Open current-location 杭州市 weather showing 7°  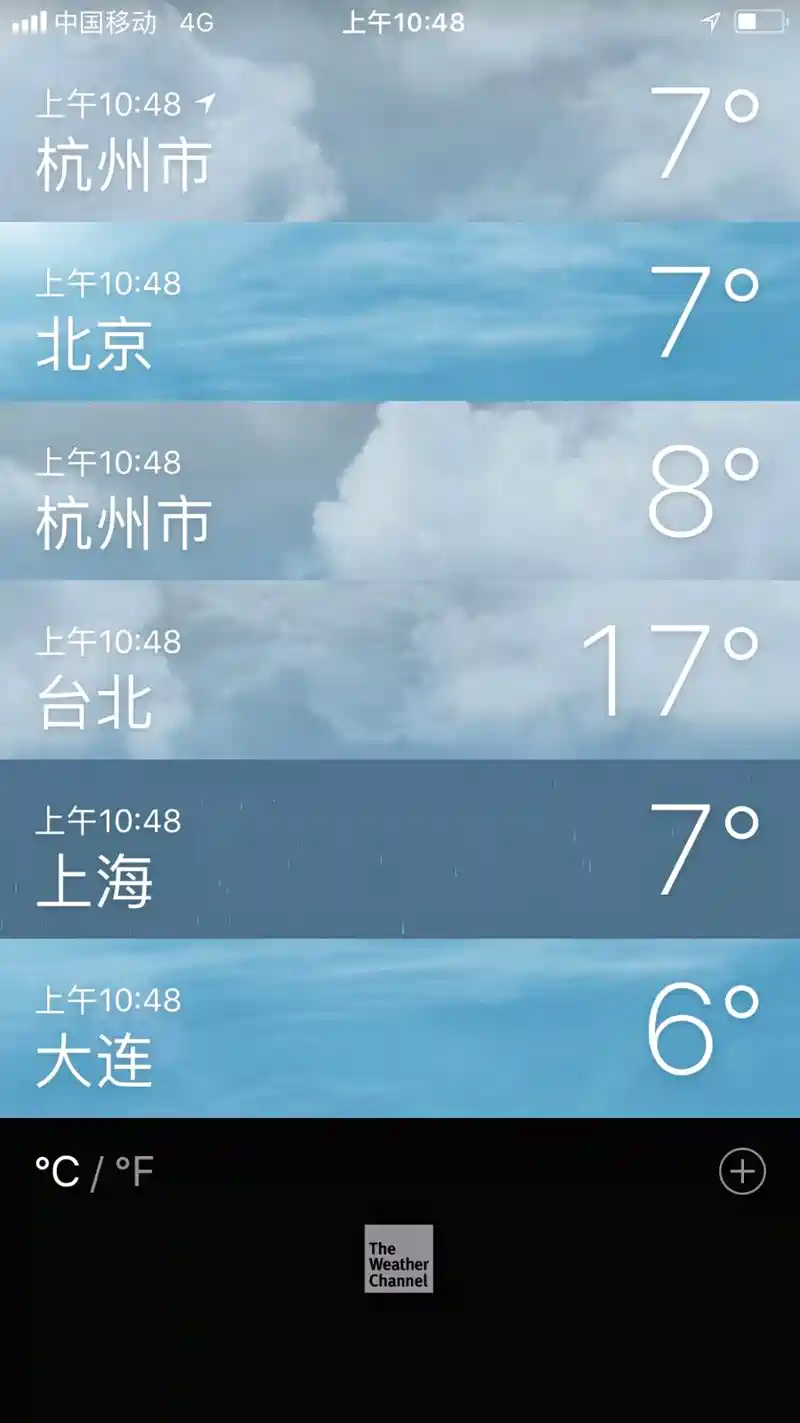[400, 135]
